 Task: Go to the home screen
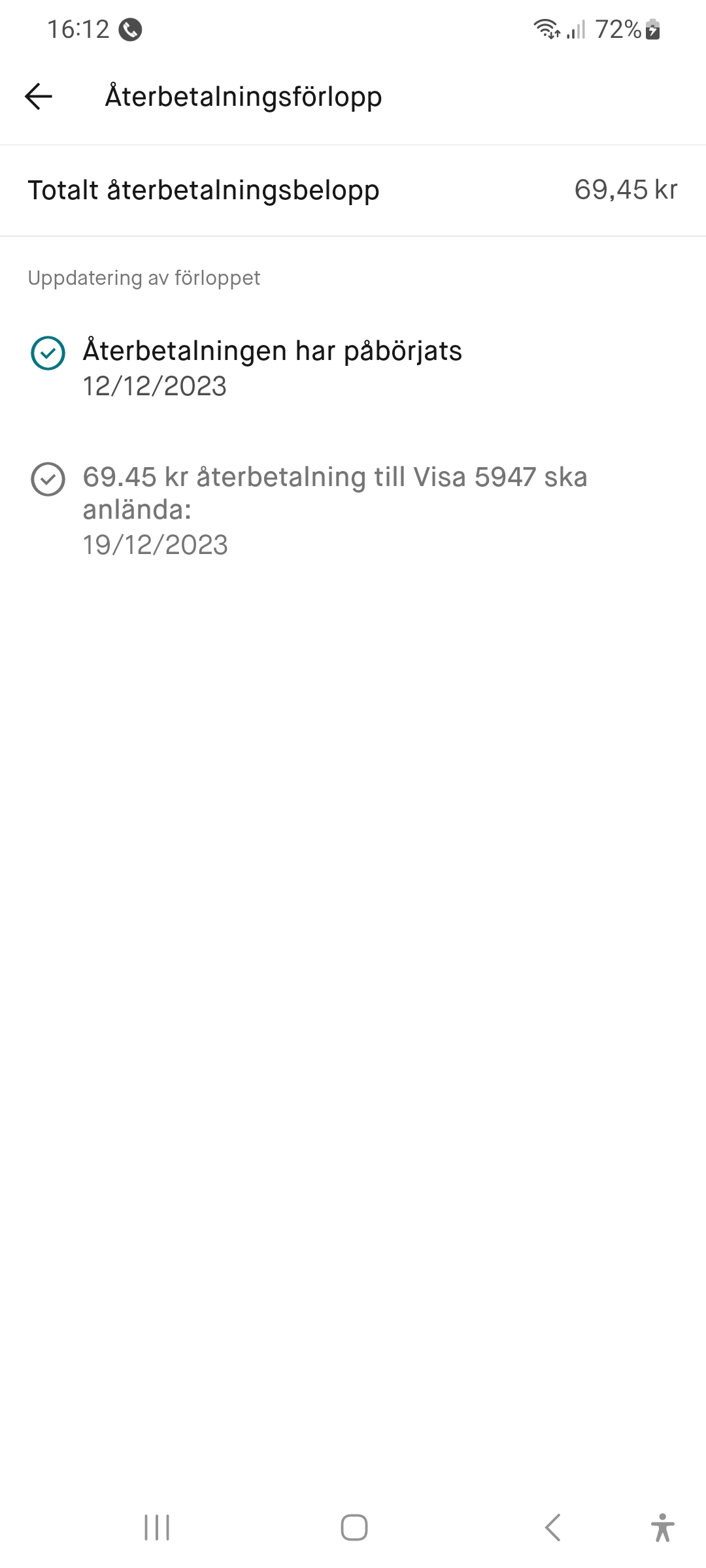(x=354, y=1527)
